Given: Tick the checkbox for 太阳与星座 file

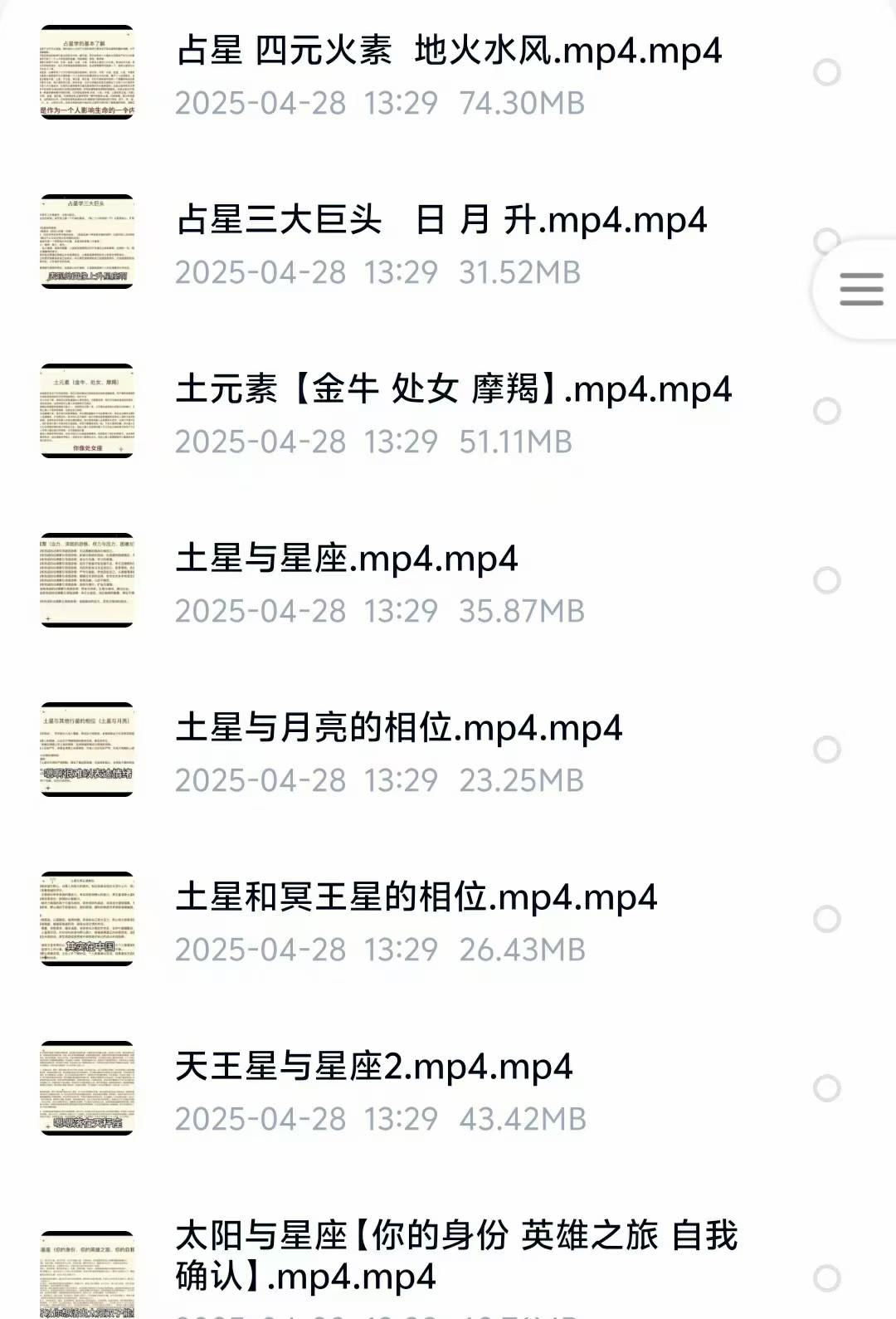Looking at the screenshot, I should pos(827,1277).
